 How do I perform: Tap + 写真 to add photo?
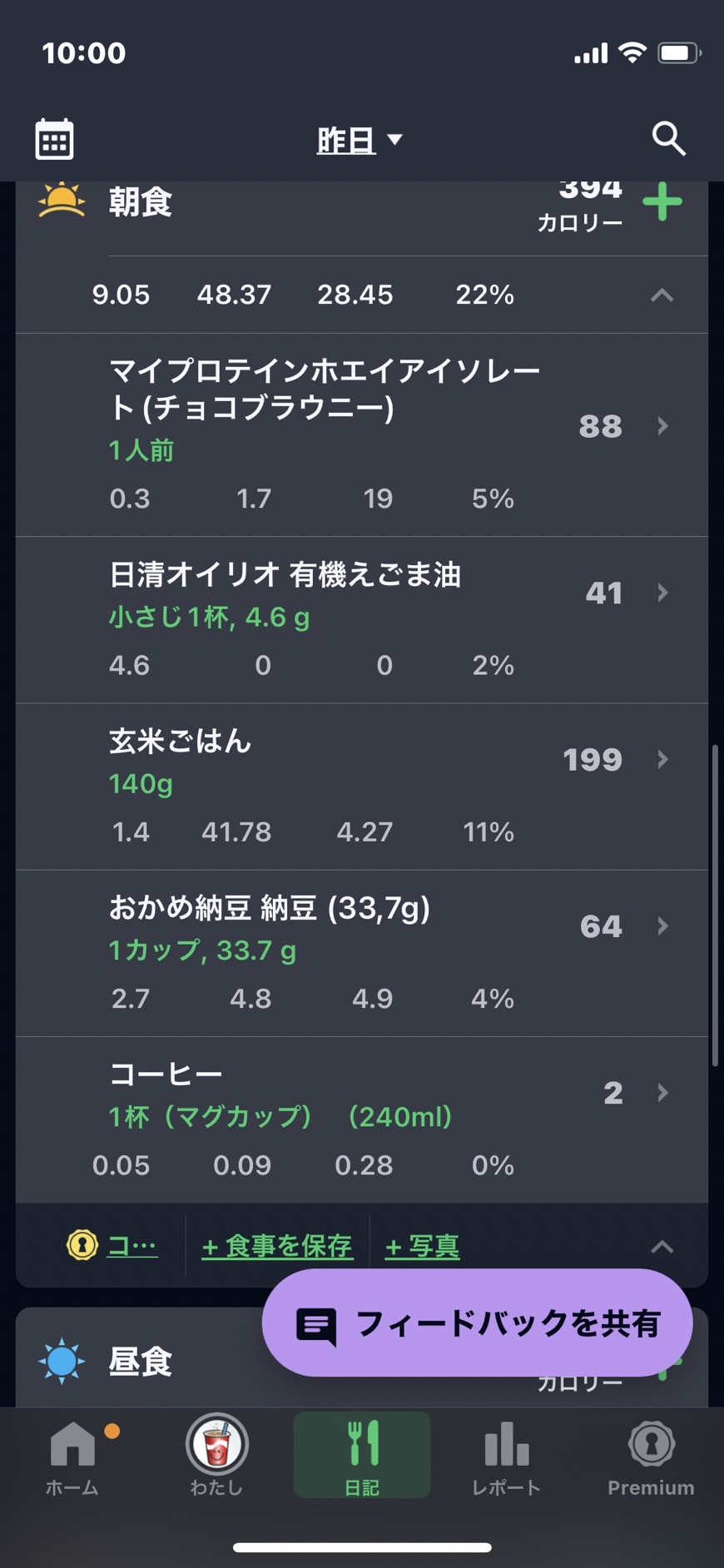pos(422,1246)
